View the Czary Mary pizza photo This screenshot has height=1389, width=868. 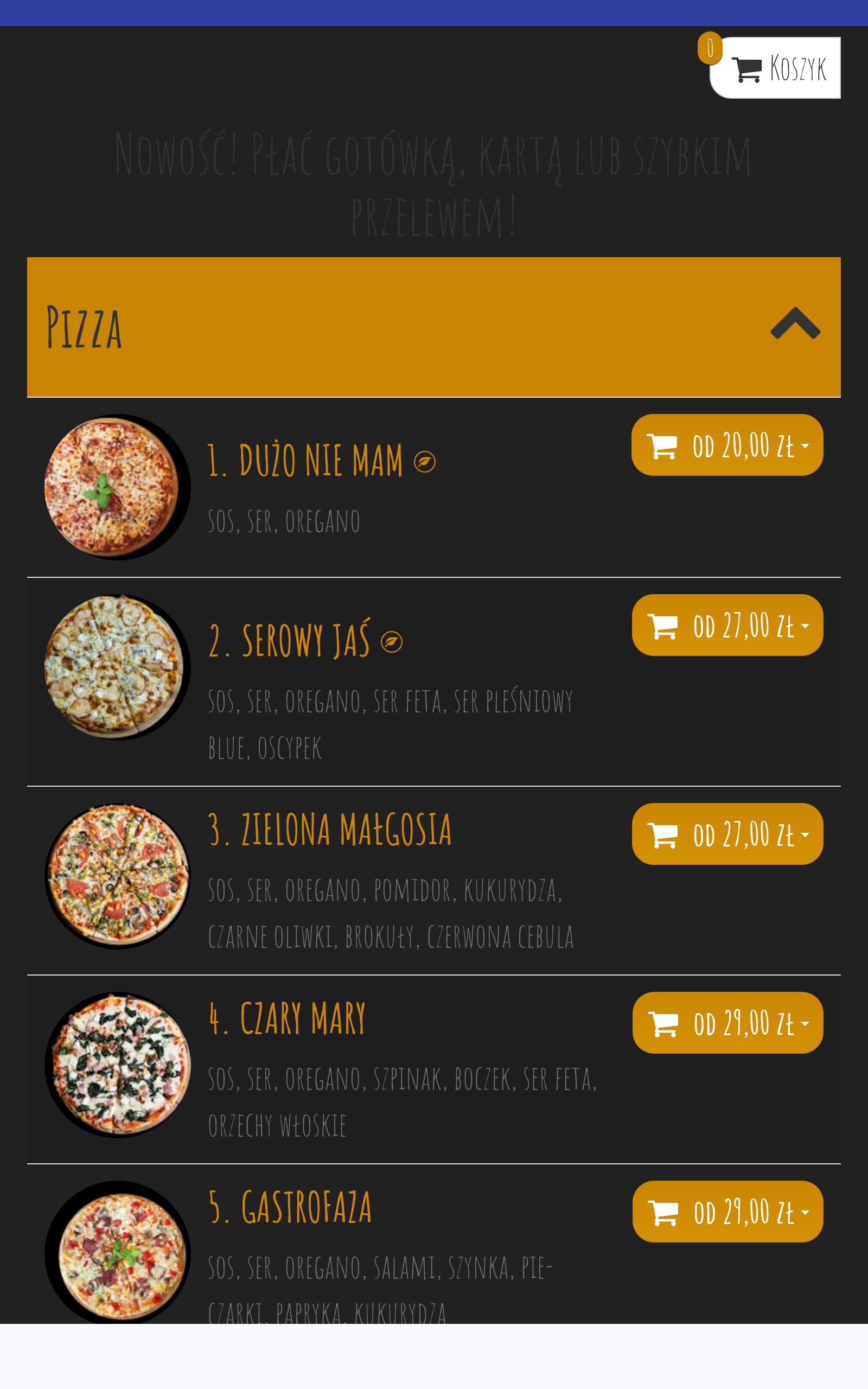pyautogui.click(x=118, y=1065)
